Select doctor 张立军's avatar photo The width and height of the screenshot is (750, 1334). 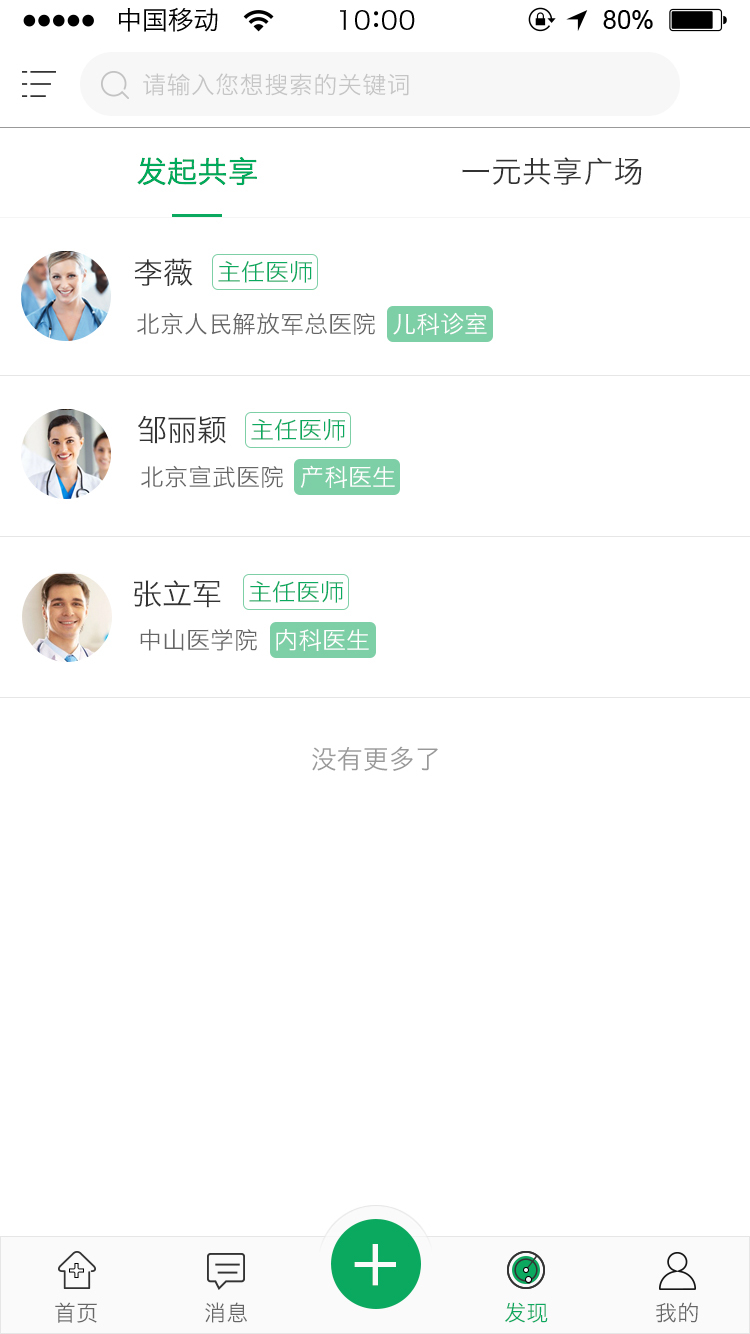click(66, 617)
